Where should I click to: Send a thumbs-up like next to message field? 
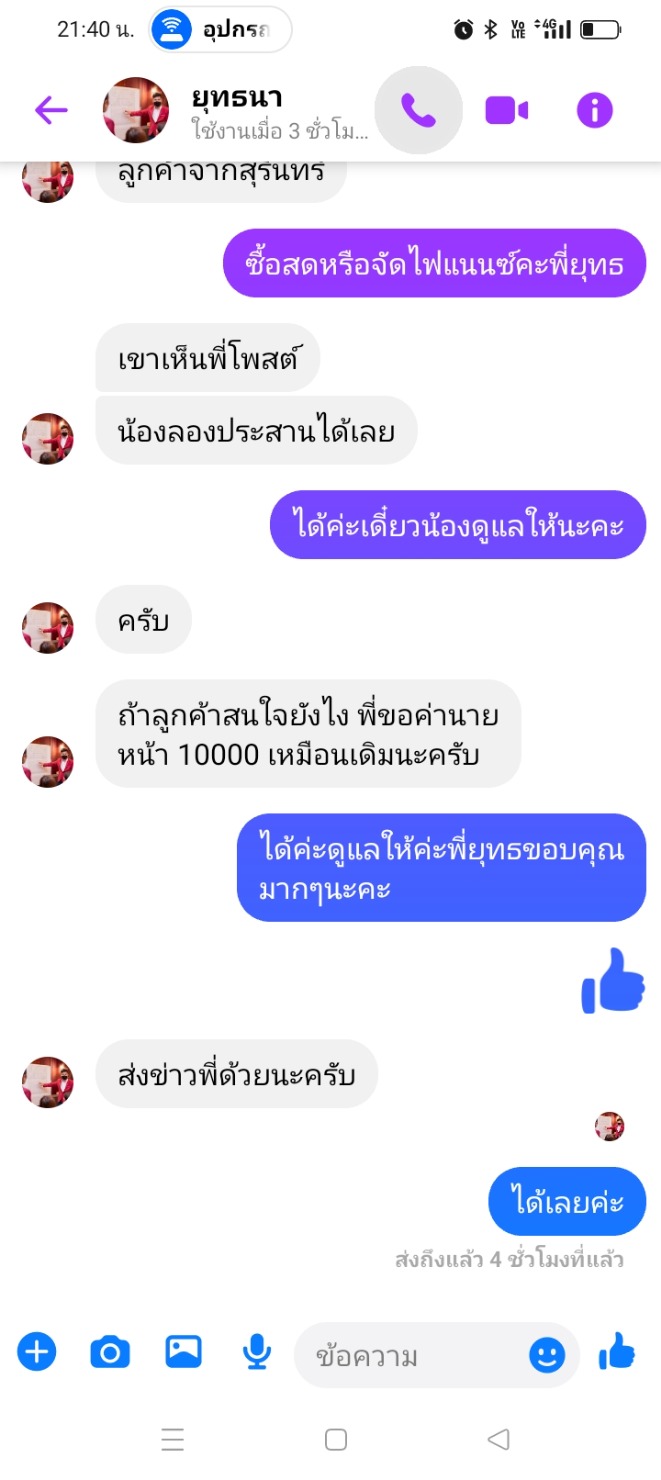617,1352
